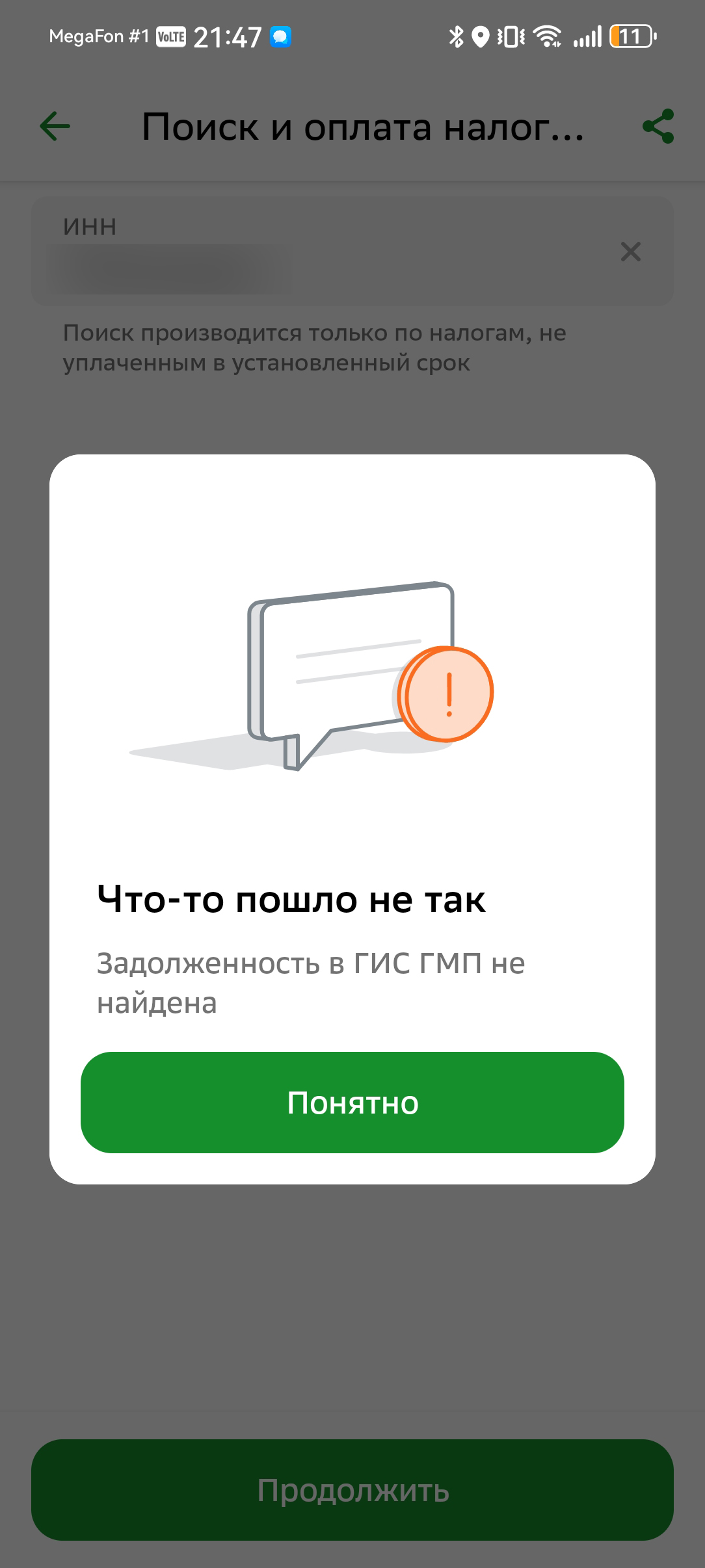The width and height of the screenshot is (705, 1568).
Task: Tap the Продолжить button
Action: click(352, 1490)
